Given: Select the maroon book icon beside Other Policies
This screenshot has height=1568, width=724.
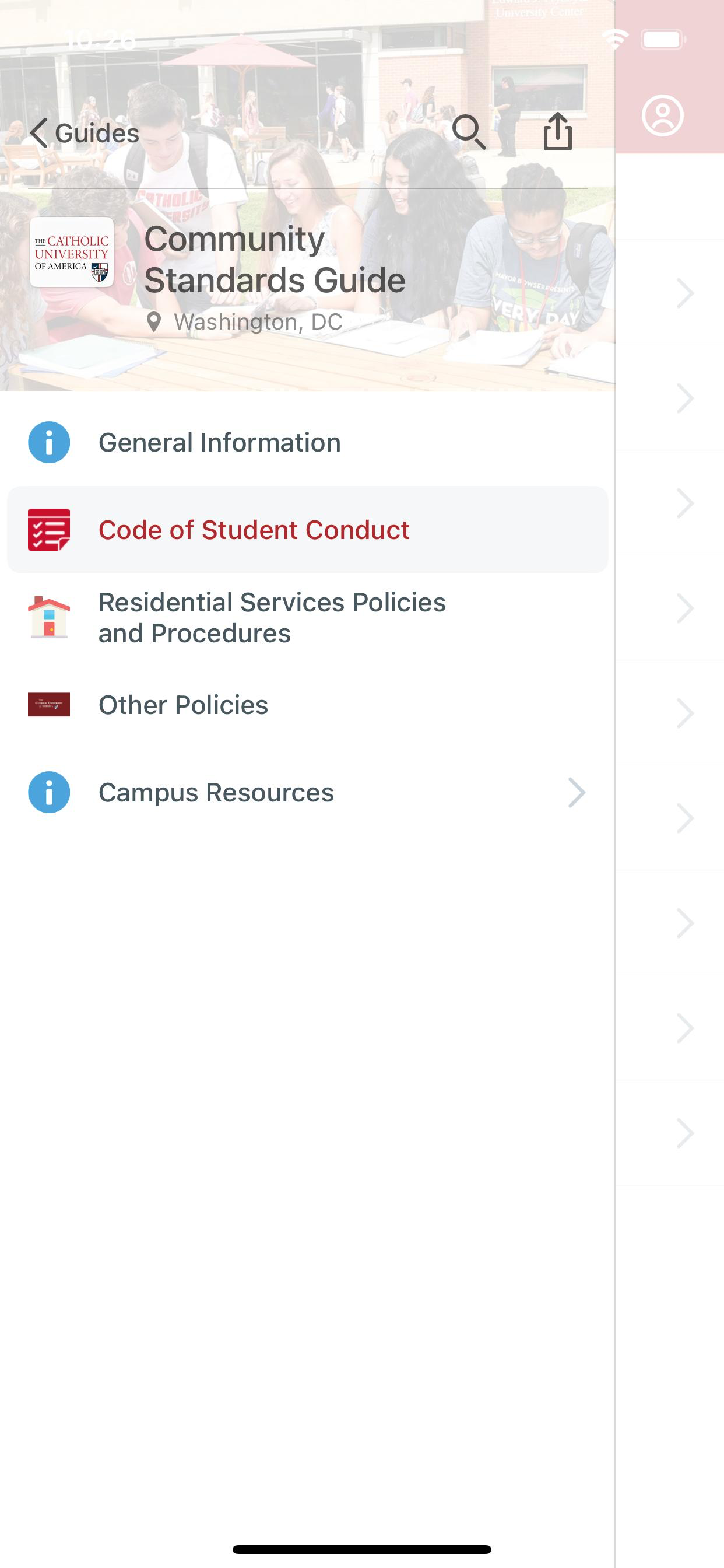Looking at the screenshot, I should tap(50, 705).
